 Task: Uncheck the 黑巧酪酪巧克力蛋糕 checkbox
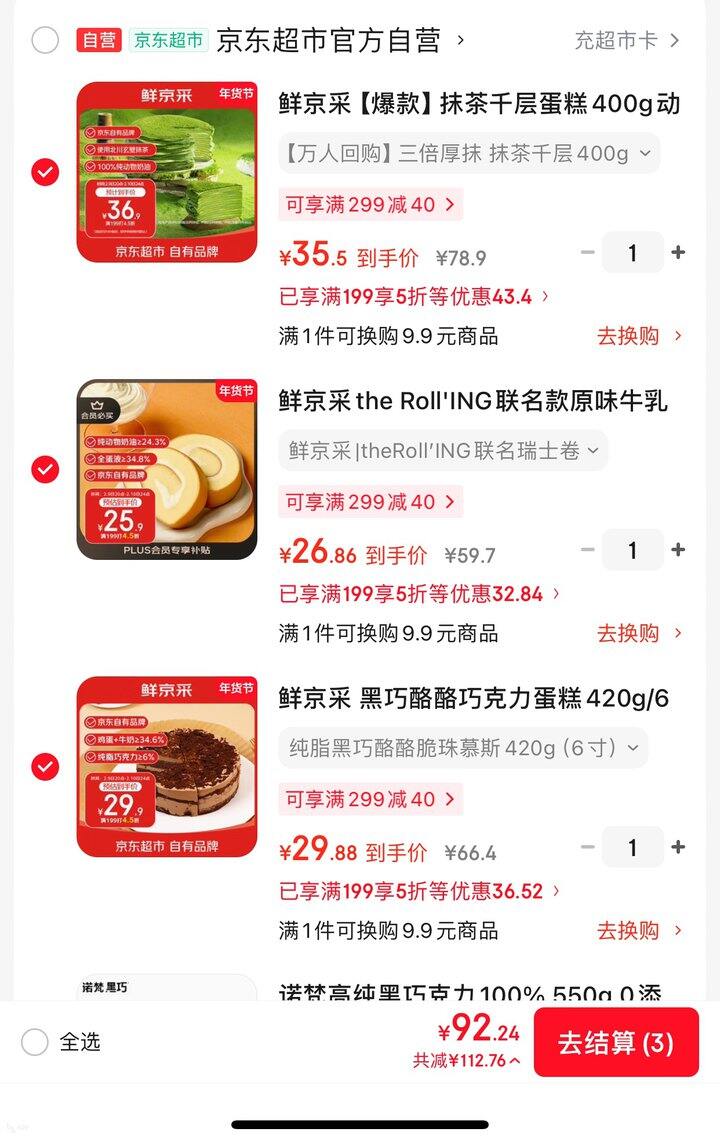coord(44,764)
